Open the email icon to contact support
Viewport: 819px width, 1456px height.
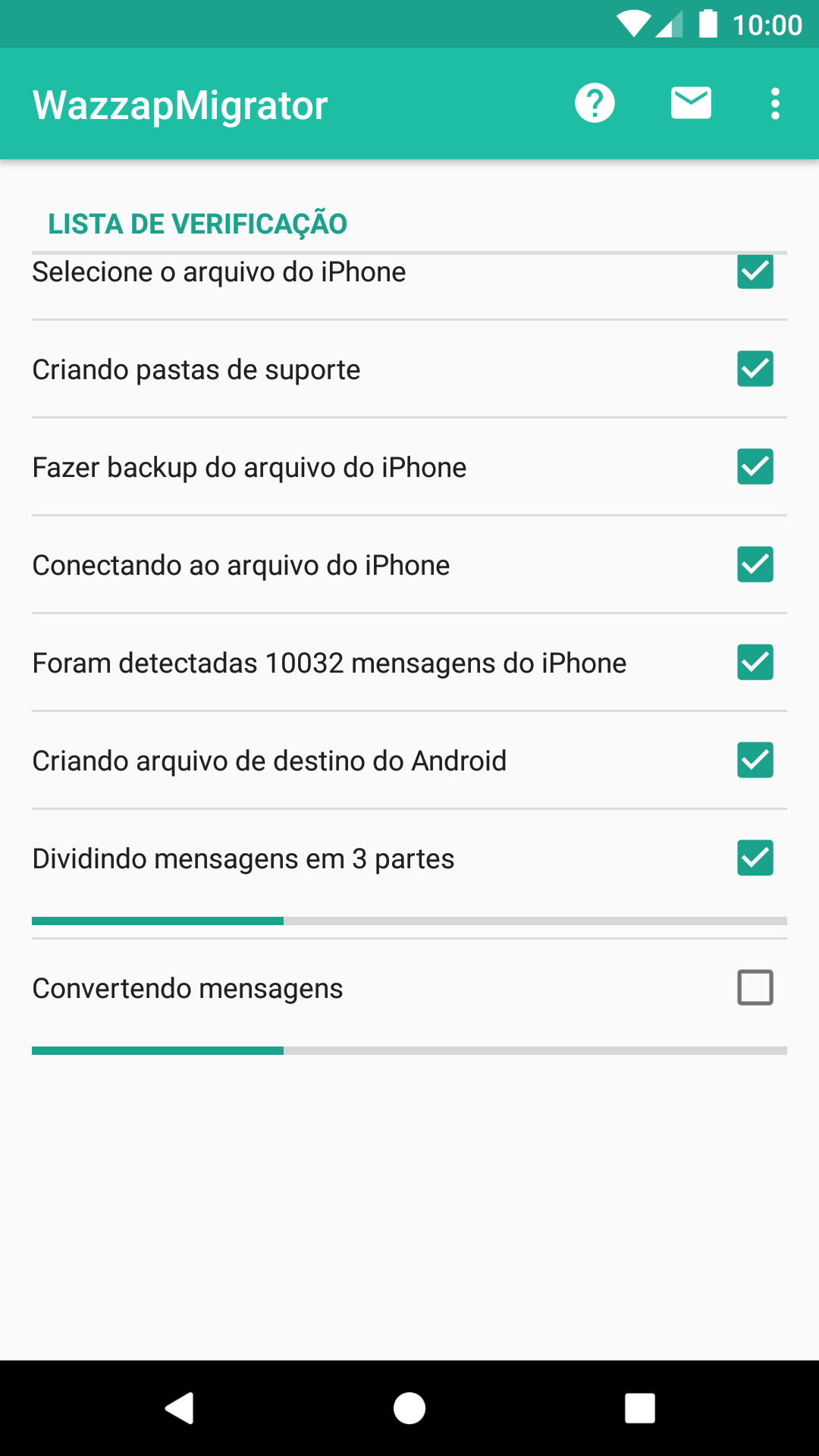coord(691,103)
